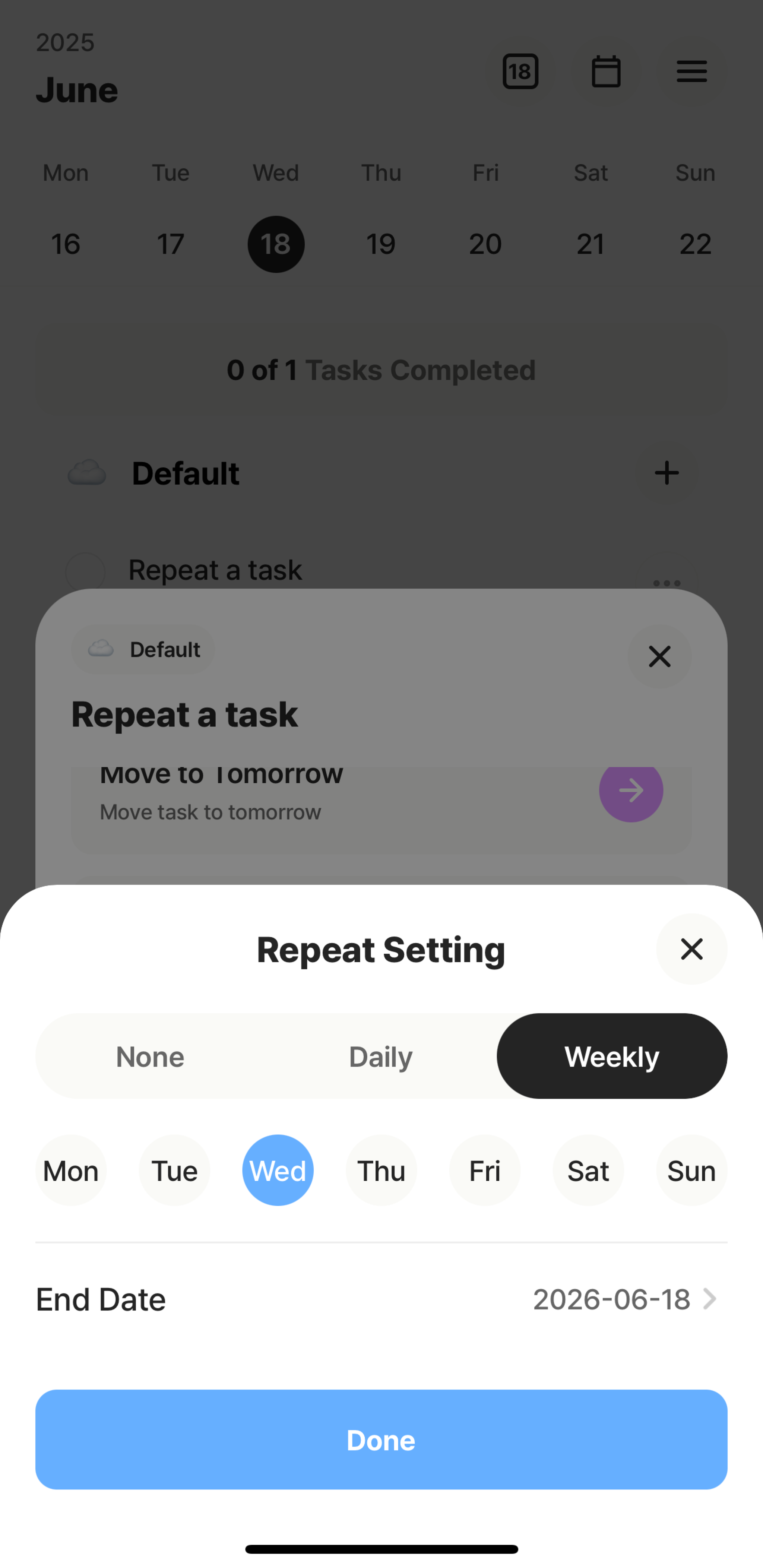Confirm repeat settings with Done

(381, 1440)
